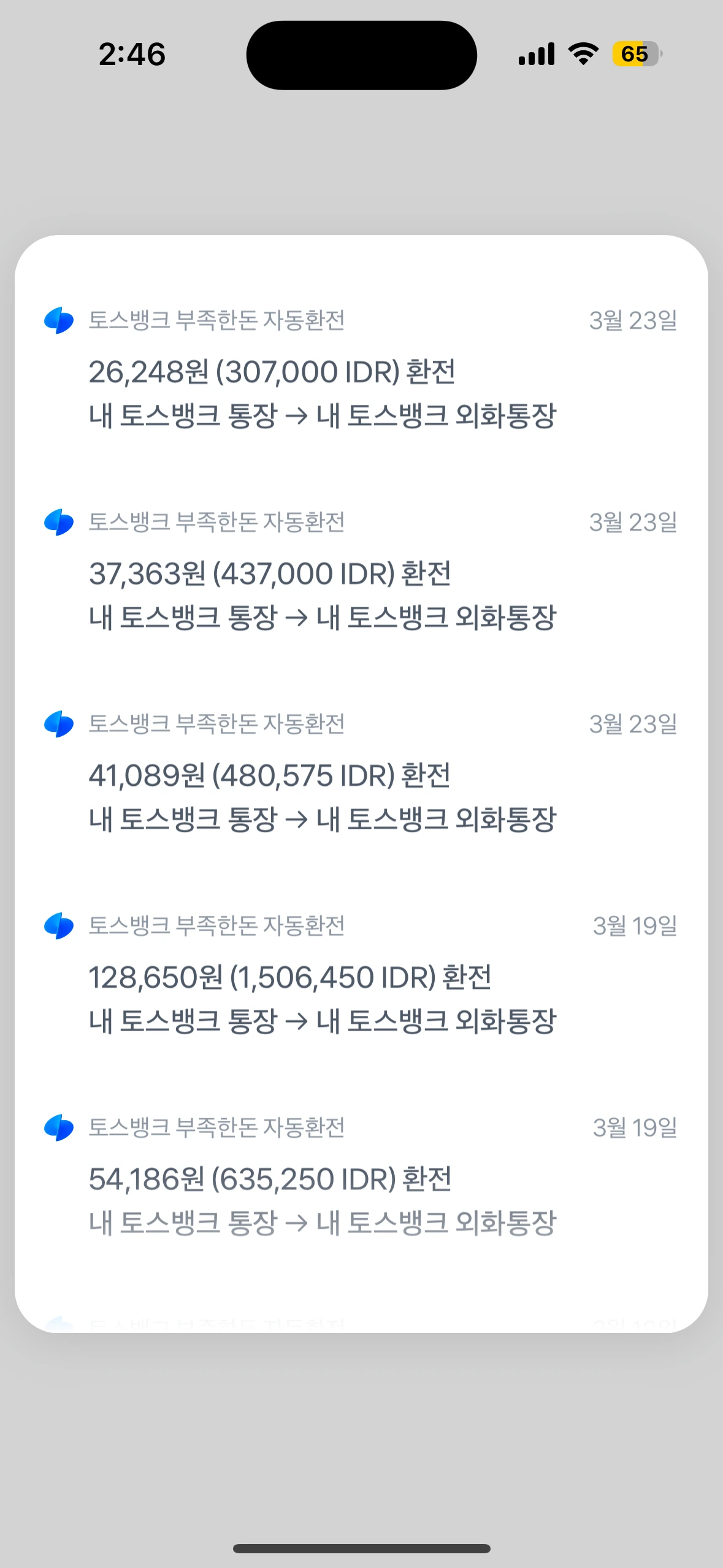Open the 37,363원 (437,000 IDR) exchange notification
Screen dimensions: 723x1568
click(361, 571)
